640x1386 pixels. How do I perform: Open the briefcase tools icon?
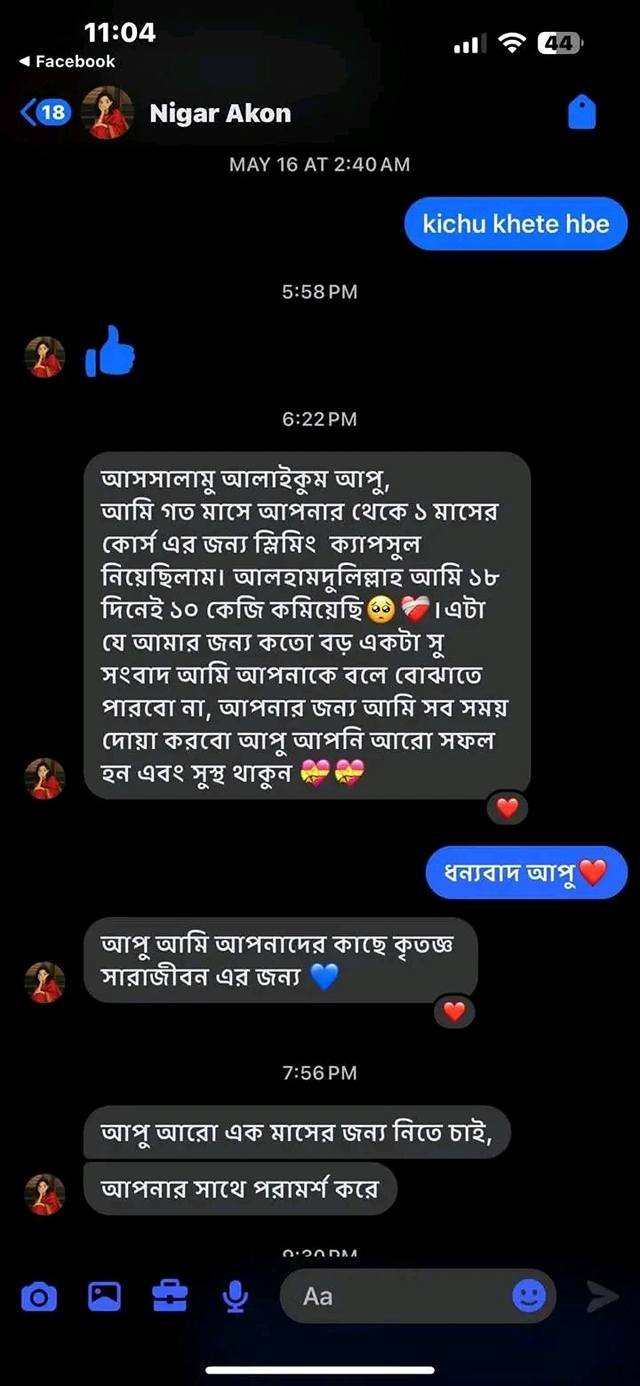(x=170, y=1297)
